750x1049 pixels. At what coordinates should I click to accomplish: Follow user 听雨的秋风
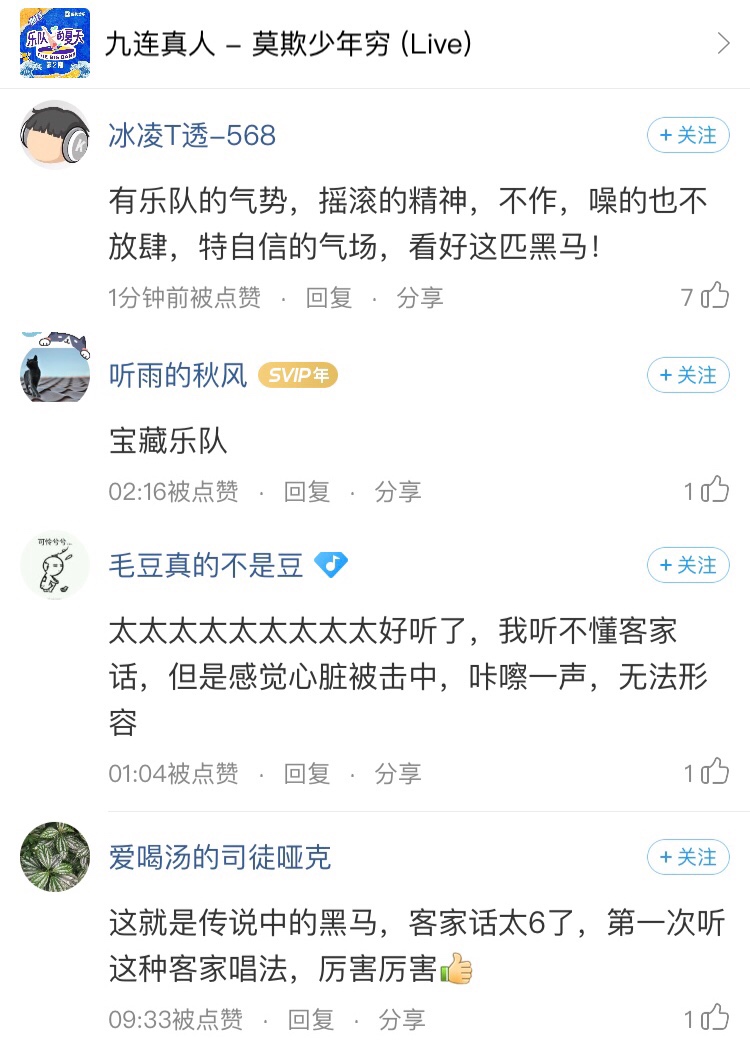point(688,376)
